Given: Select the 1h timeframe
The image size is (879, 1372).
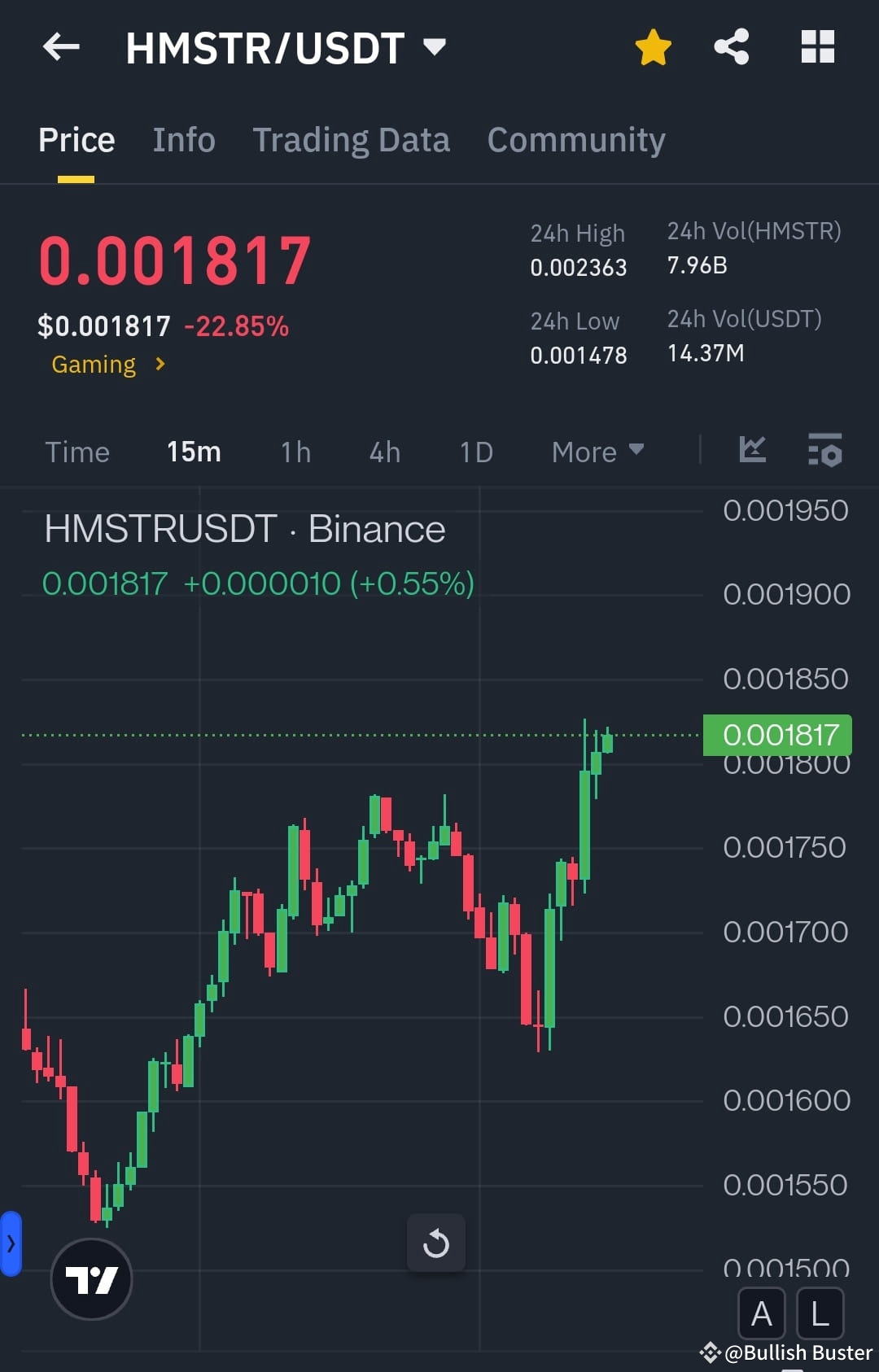Looking at the screenshot, I should tap(295, 452).
